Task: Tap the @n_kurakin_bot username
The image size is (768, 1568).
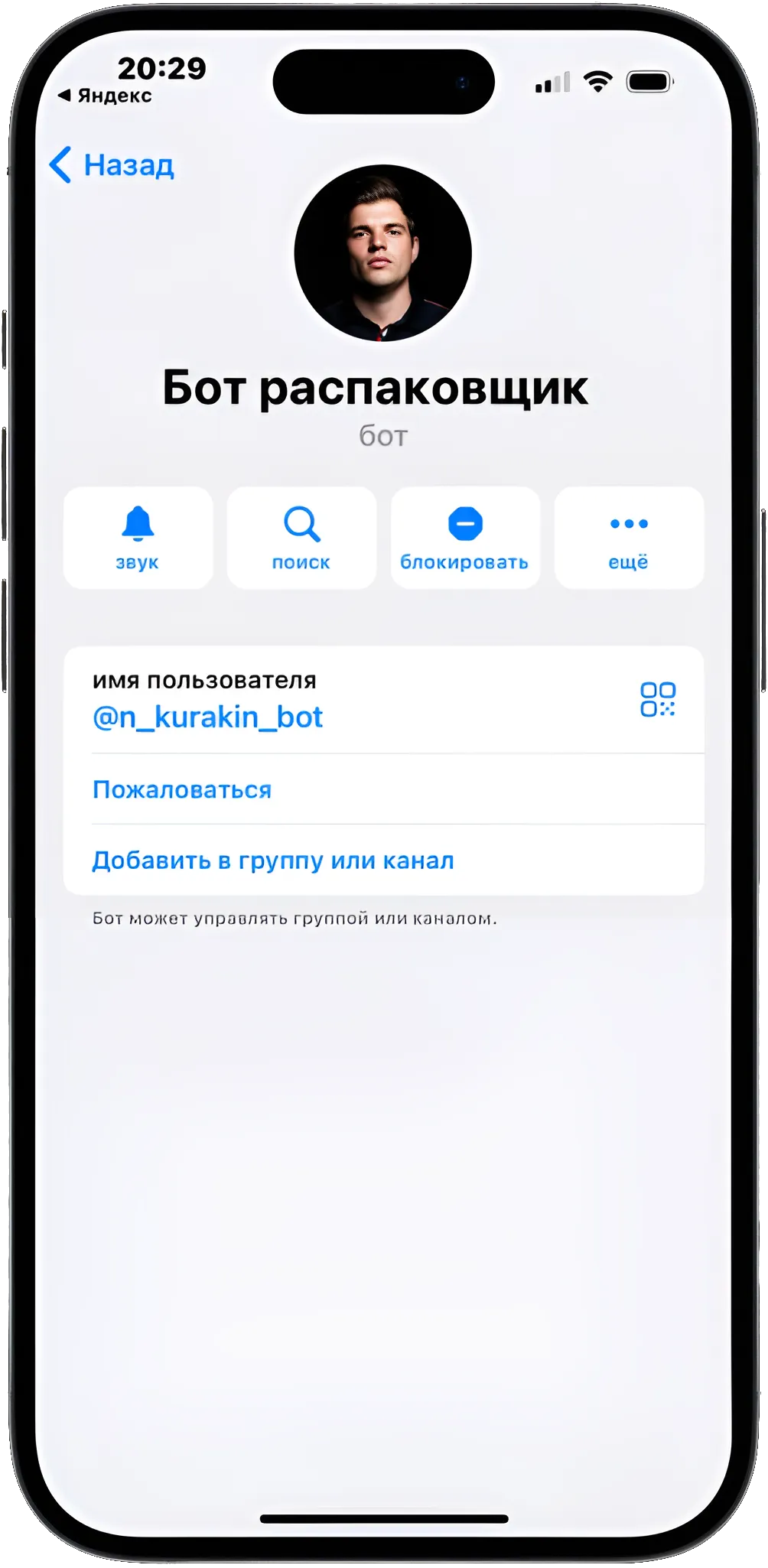Action: 208,717
